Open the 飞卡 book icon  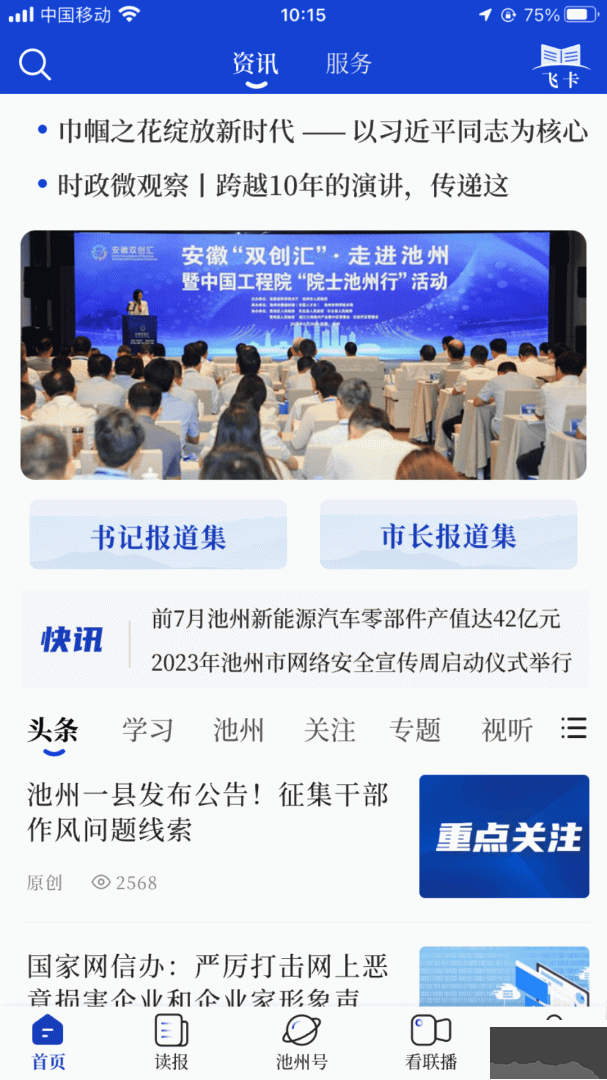(x=561, y=64)
